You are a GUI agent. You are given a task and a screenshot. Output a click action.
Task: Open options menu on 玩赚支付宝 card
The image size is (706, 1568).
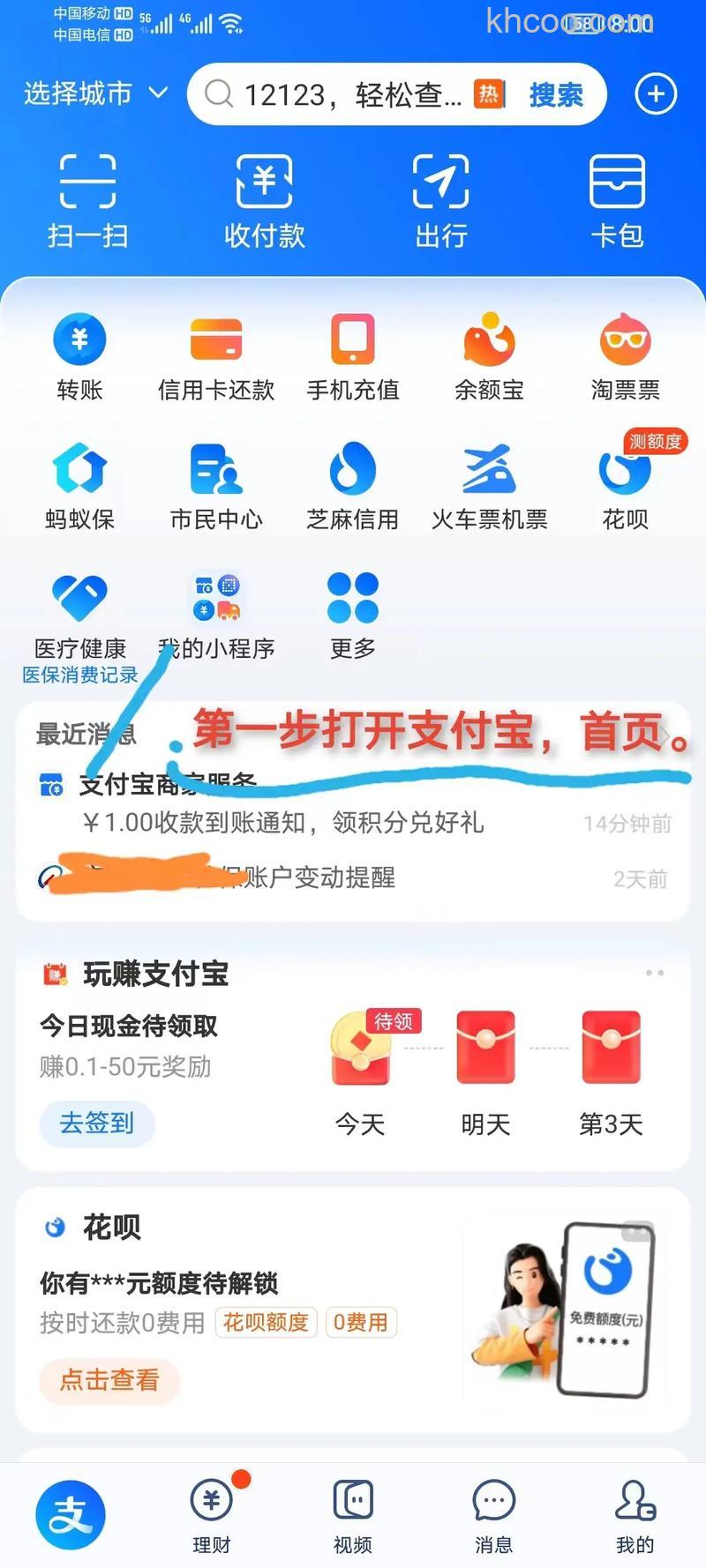pos(655,973)
